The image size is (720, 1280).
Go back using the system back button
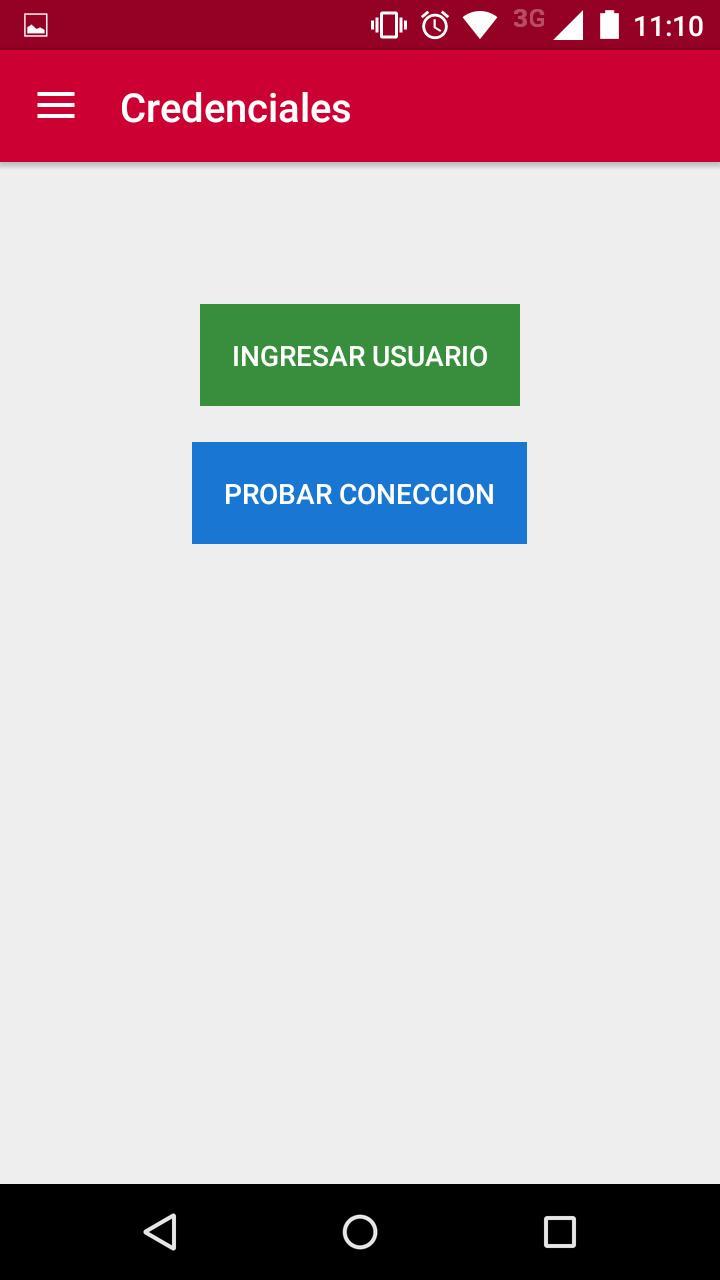[160, 1232]
